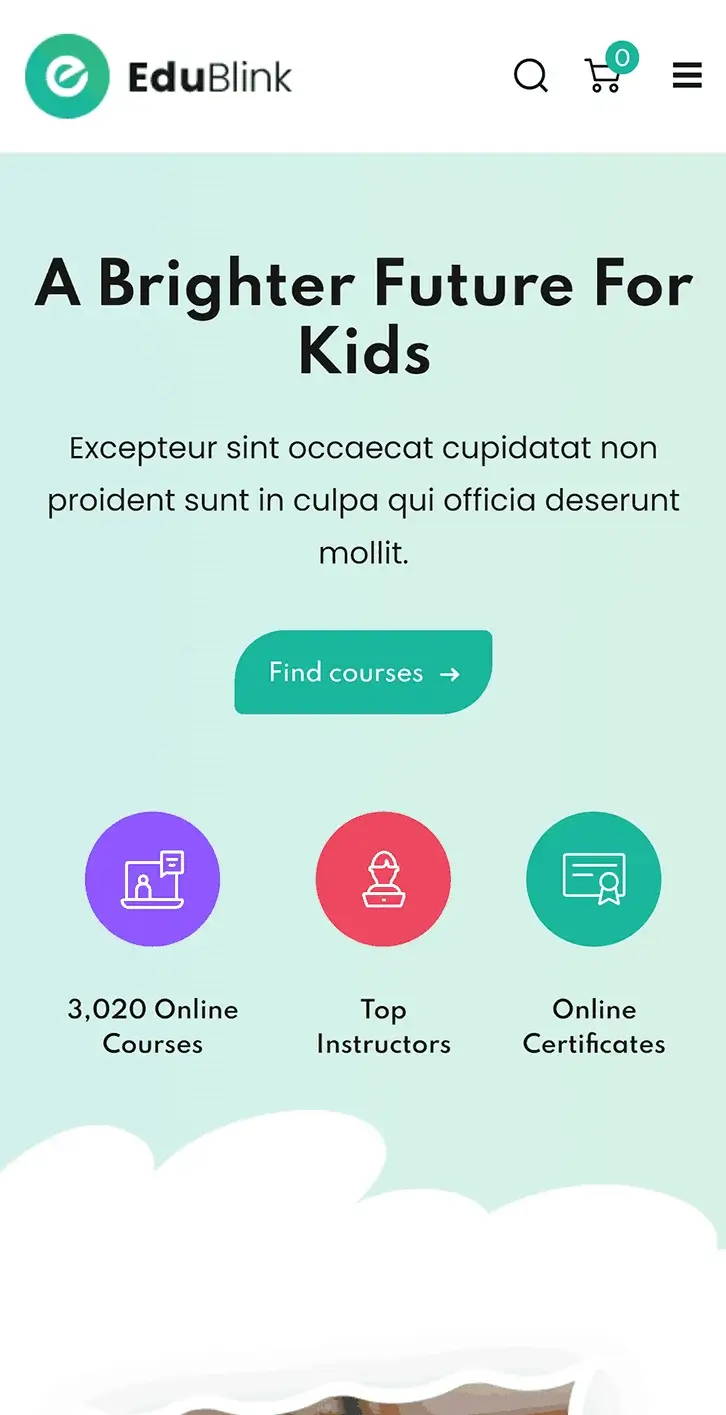
Task: Open the hamburger menu
Action: tap(687, 75)
